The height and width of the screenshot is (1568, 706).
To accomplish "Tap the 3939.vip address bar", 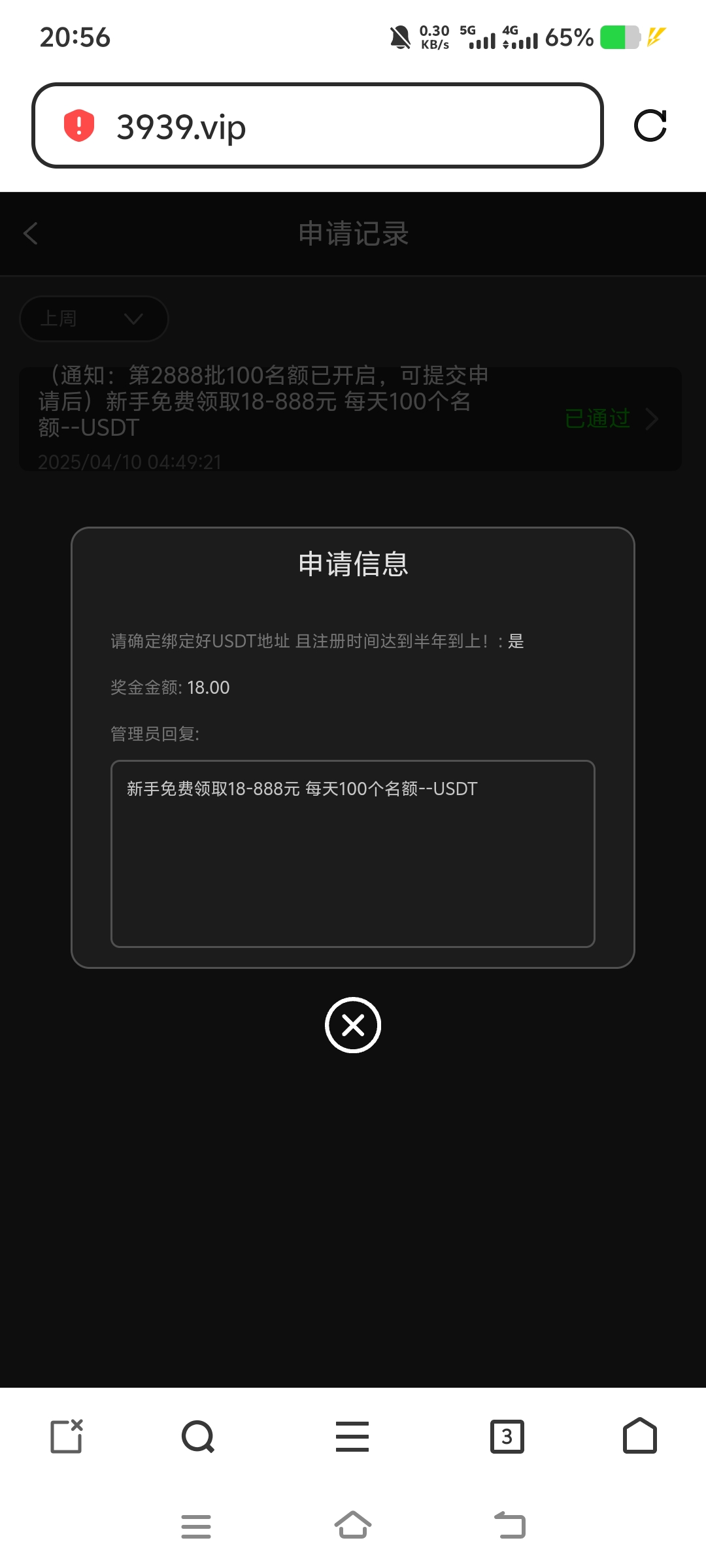I will click(318, 125).
